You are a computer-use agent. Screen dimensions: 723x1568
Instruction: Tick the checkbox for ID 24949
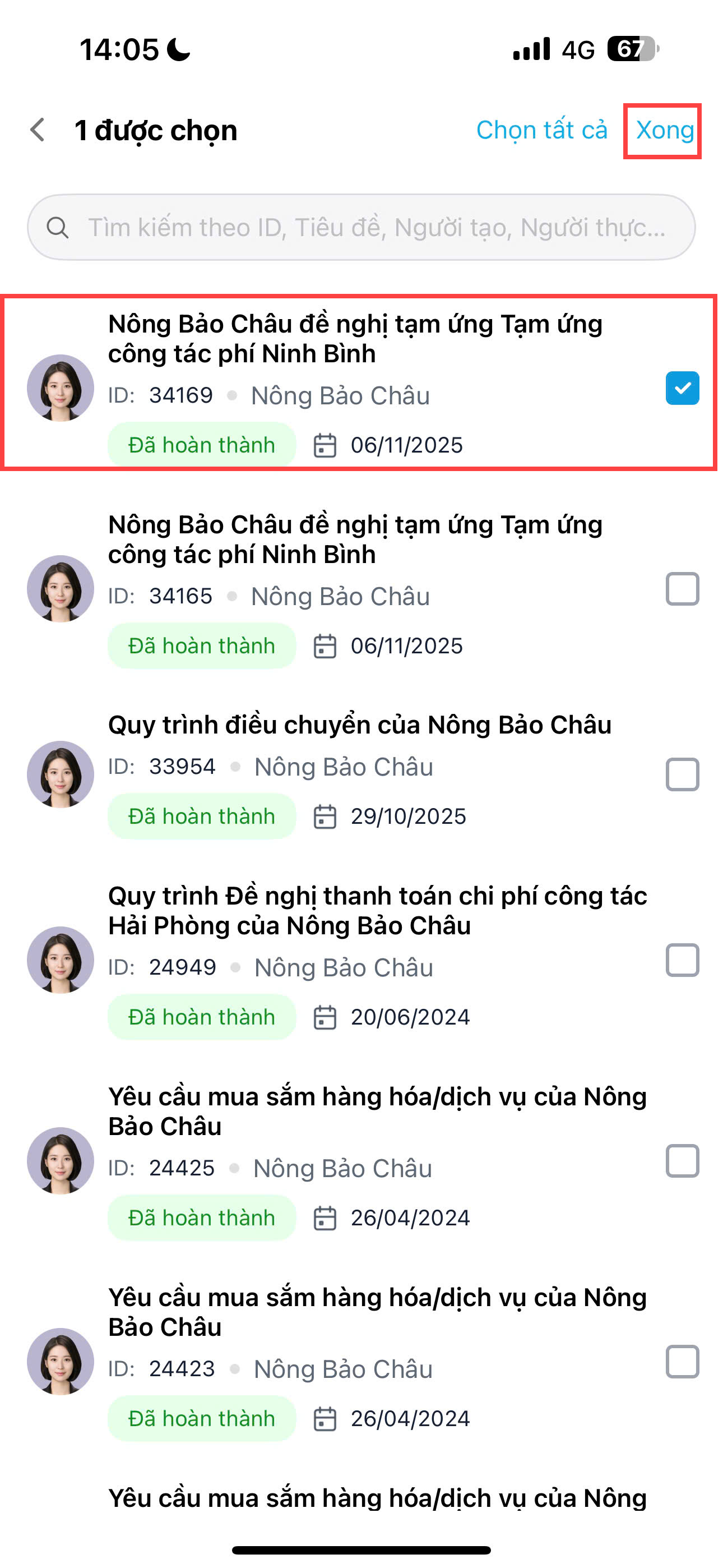(682, 960)
